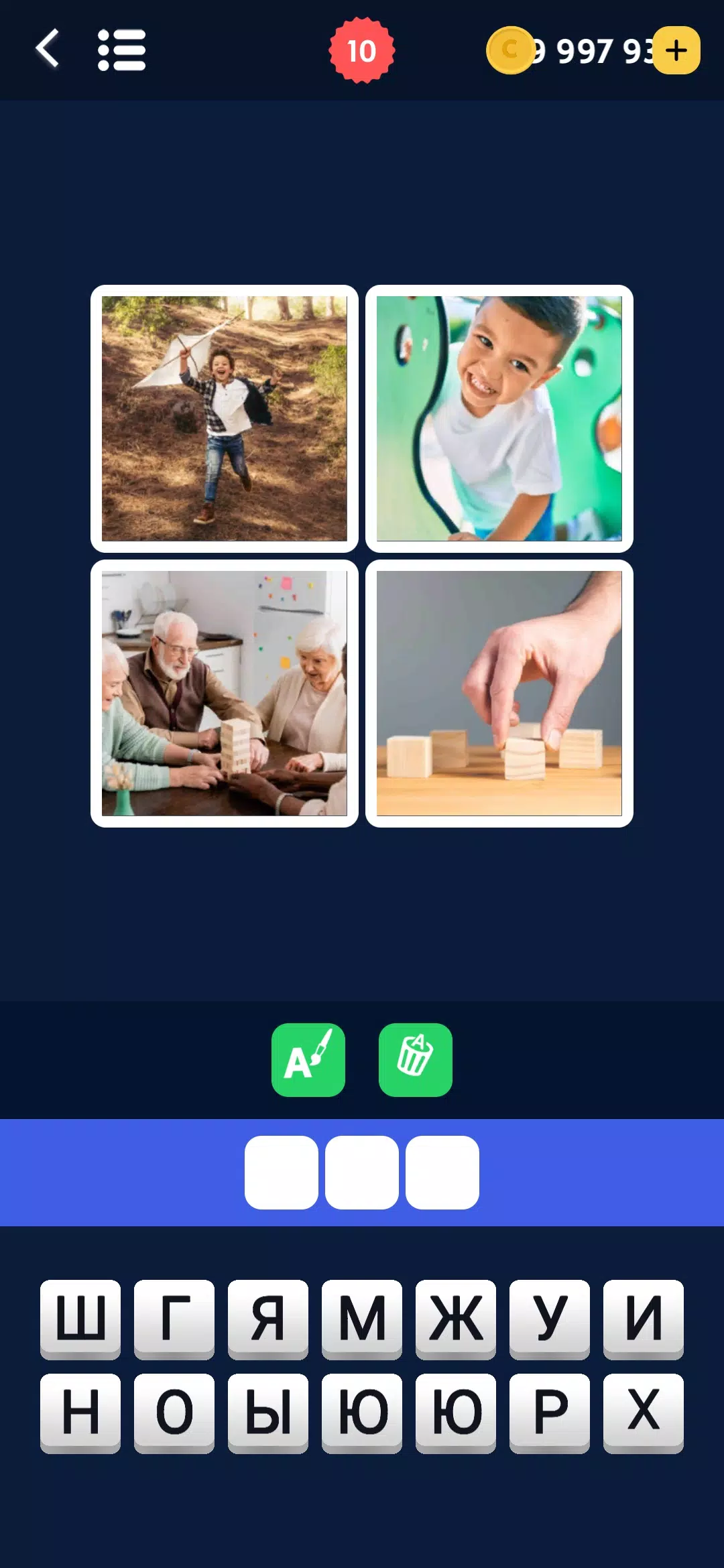Enlarge the smiling boy playground picture
The width and height of the screenshot is (724, 1568).
coord(499,419)
